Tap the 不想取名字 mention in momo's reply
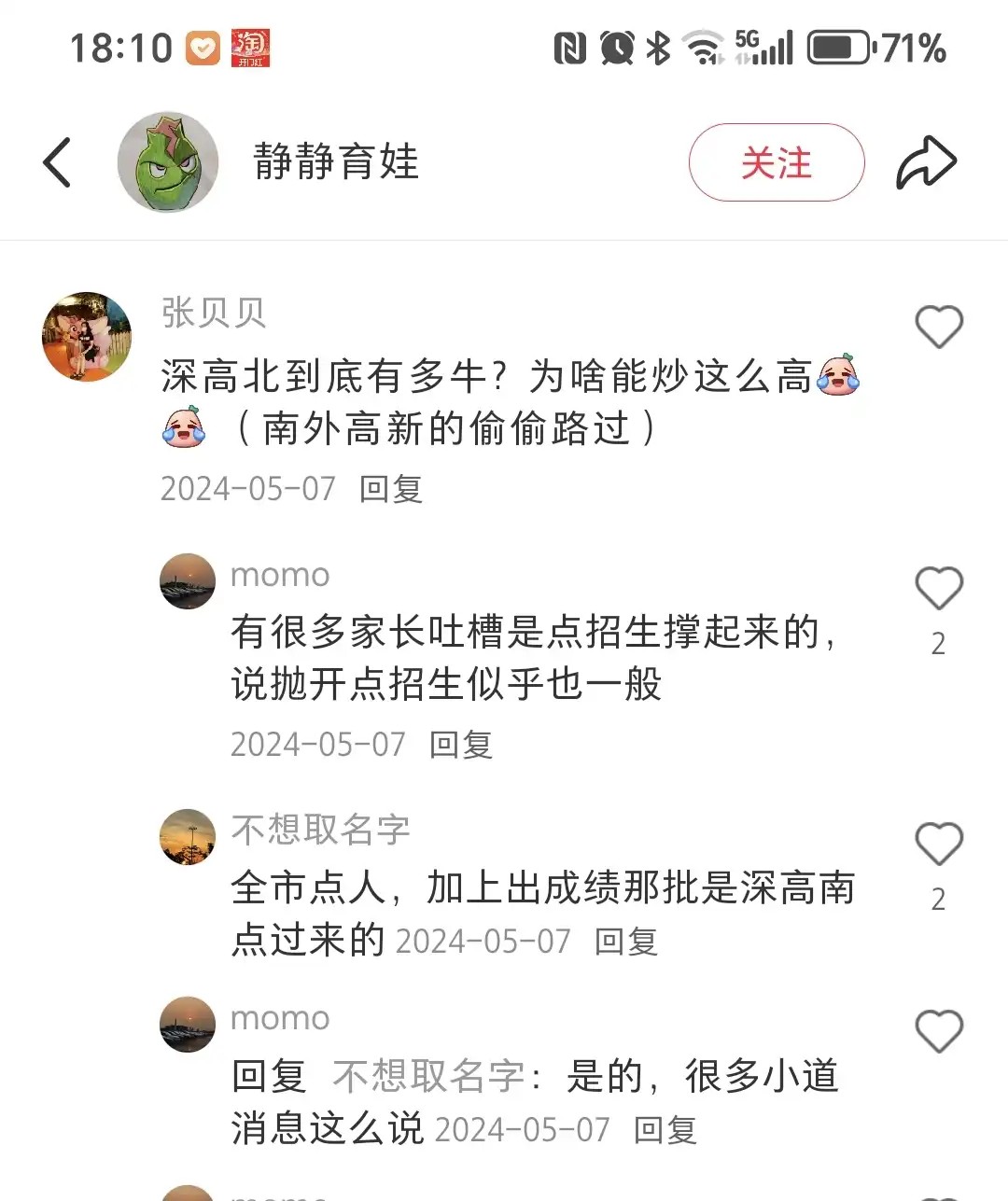Image resolution: width=1008 pixels, height=1201 pixels. (428, 1077)
